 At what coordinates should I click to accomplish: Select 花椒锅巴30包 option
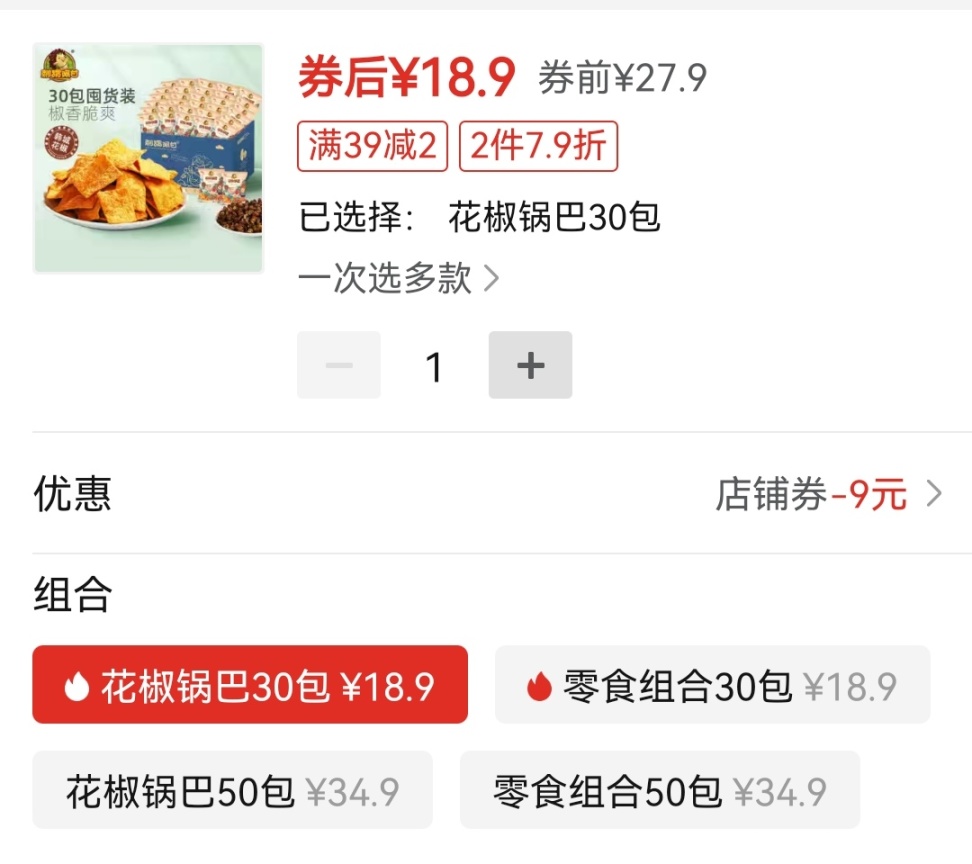pos(250,685)
